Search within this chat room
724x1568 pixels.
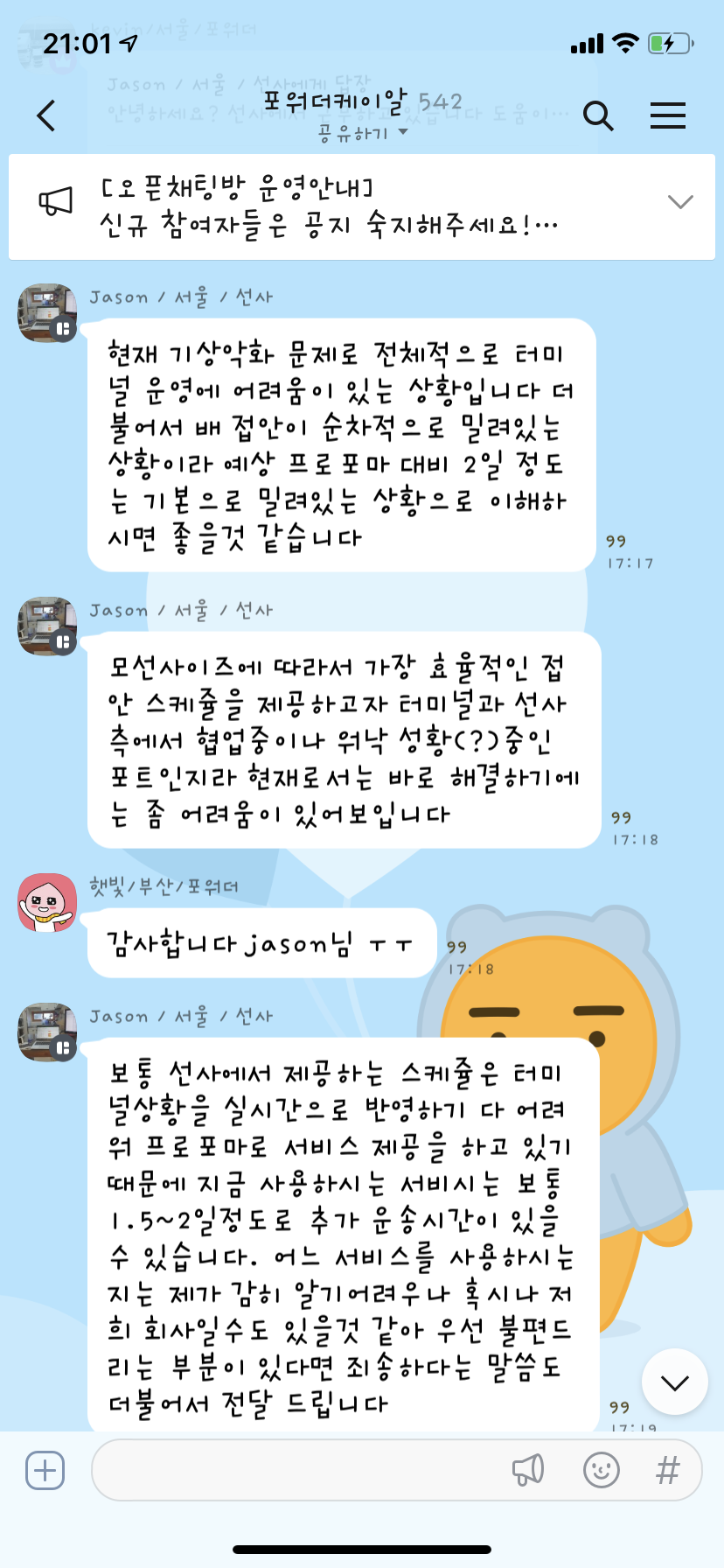point(598,115)
